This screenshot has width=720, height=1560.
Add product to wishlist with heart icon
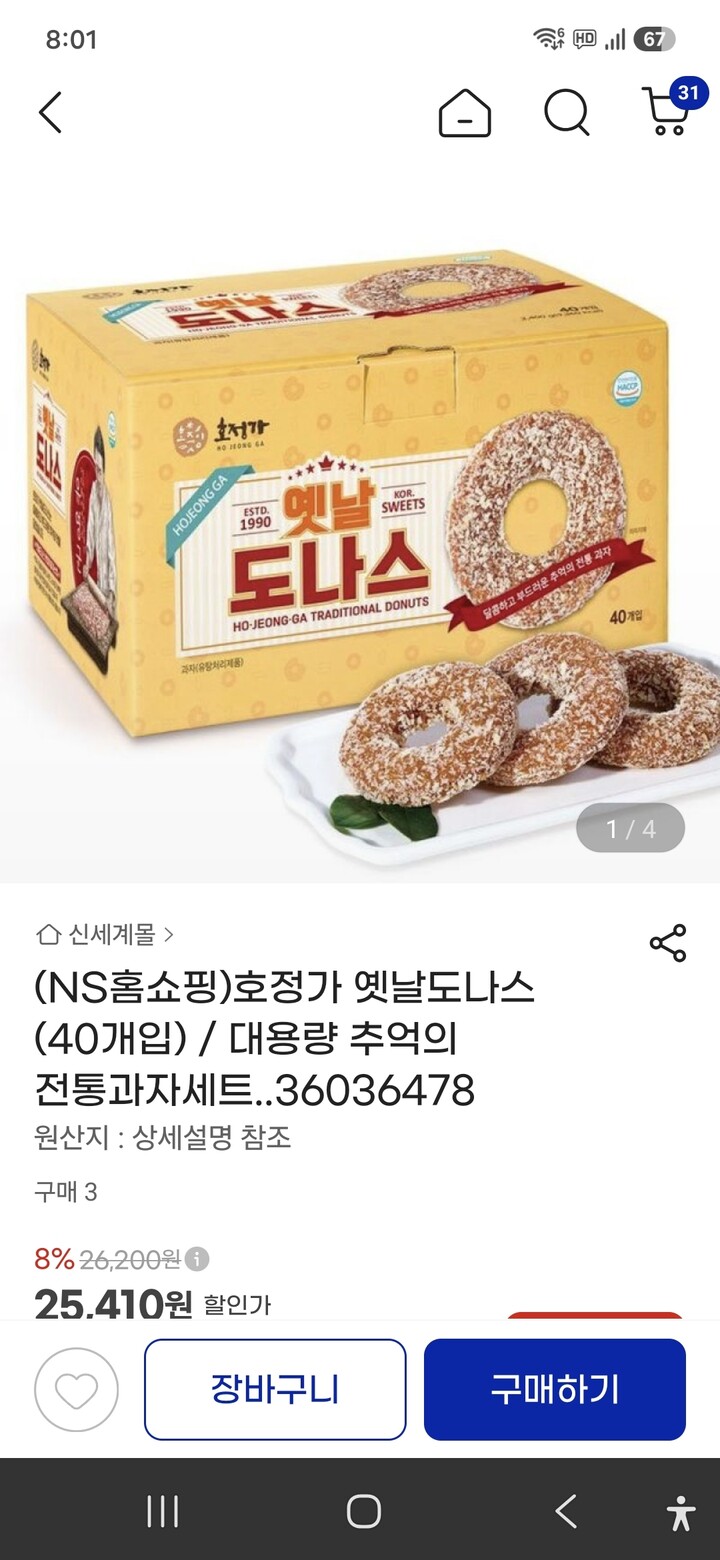(x=76, y=1390)
